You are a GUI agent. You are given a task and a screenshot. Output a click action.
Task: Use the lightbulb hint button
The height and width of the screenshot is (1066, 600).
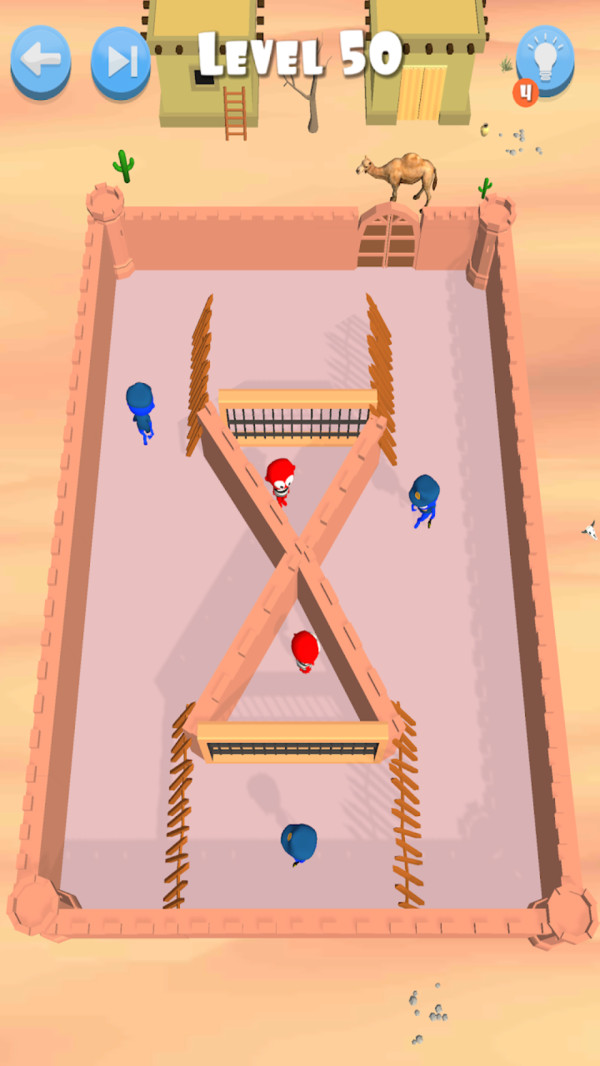pos(545,60)
